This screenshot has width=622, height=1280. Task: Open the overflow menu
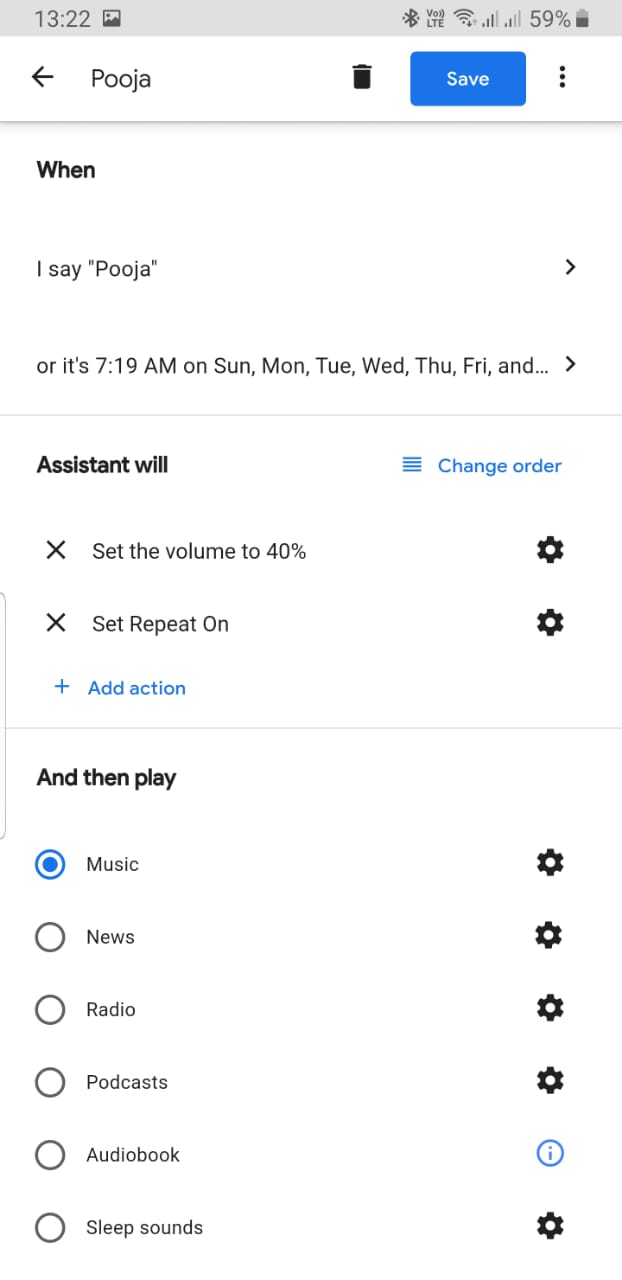point(562,78)
